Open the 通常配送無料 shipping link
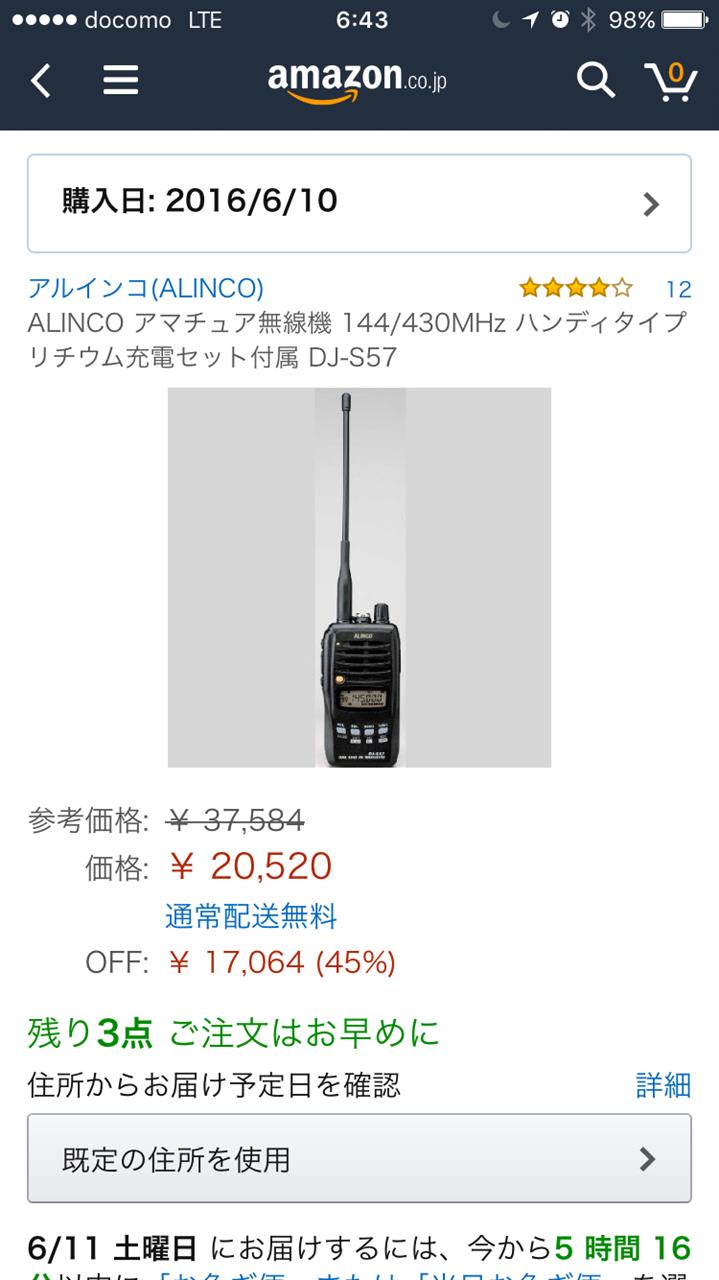 point(251,916)
